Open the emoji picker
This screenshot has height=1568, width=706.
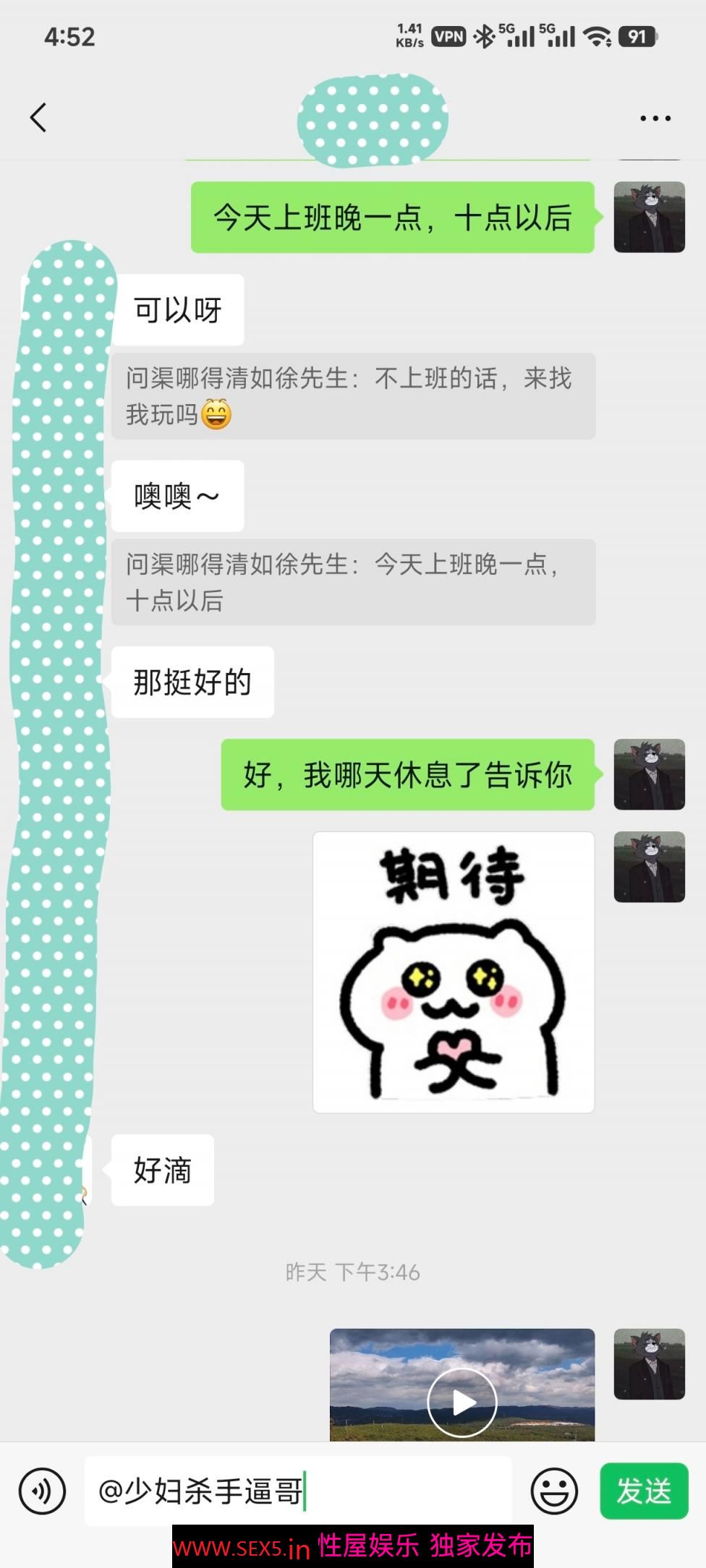pos(553,1491)
